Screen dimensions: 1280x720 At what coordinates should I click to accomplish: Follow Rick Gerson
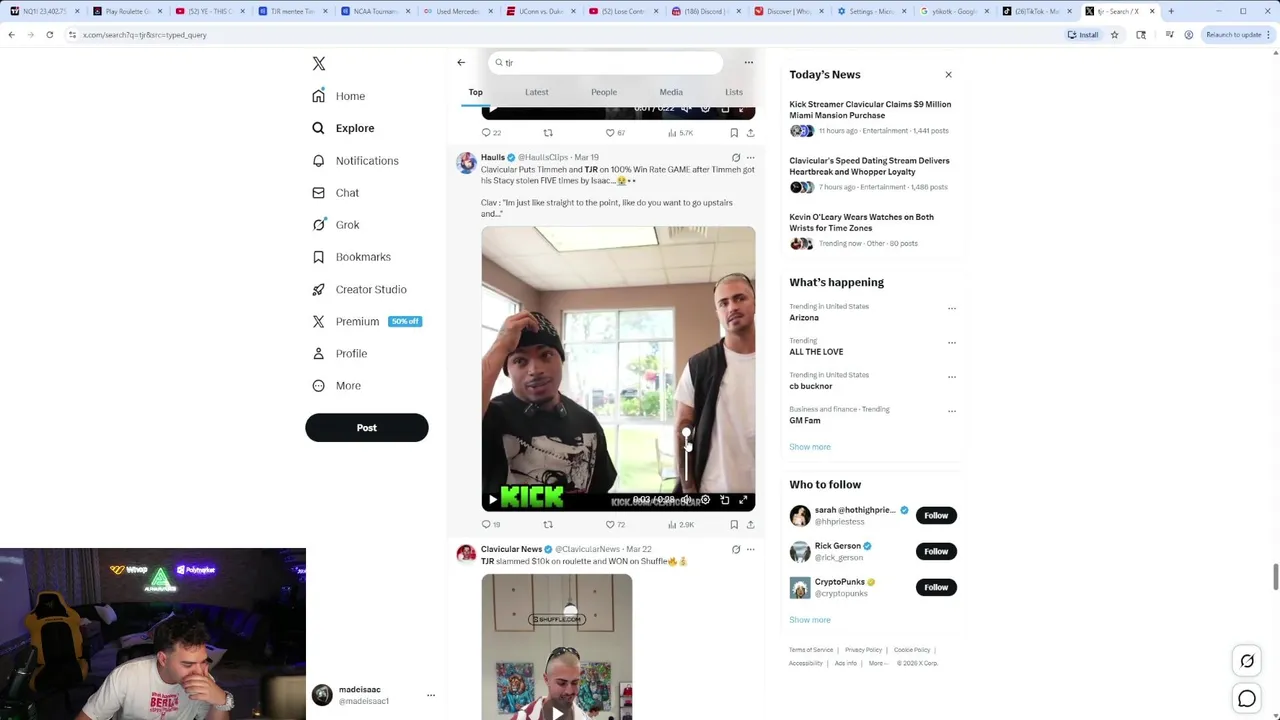click(936, 551)
